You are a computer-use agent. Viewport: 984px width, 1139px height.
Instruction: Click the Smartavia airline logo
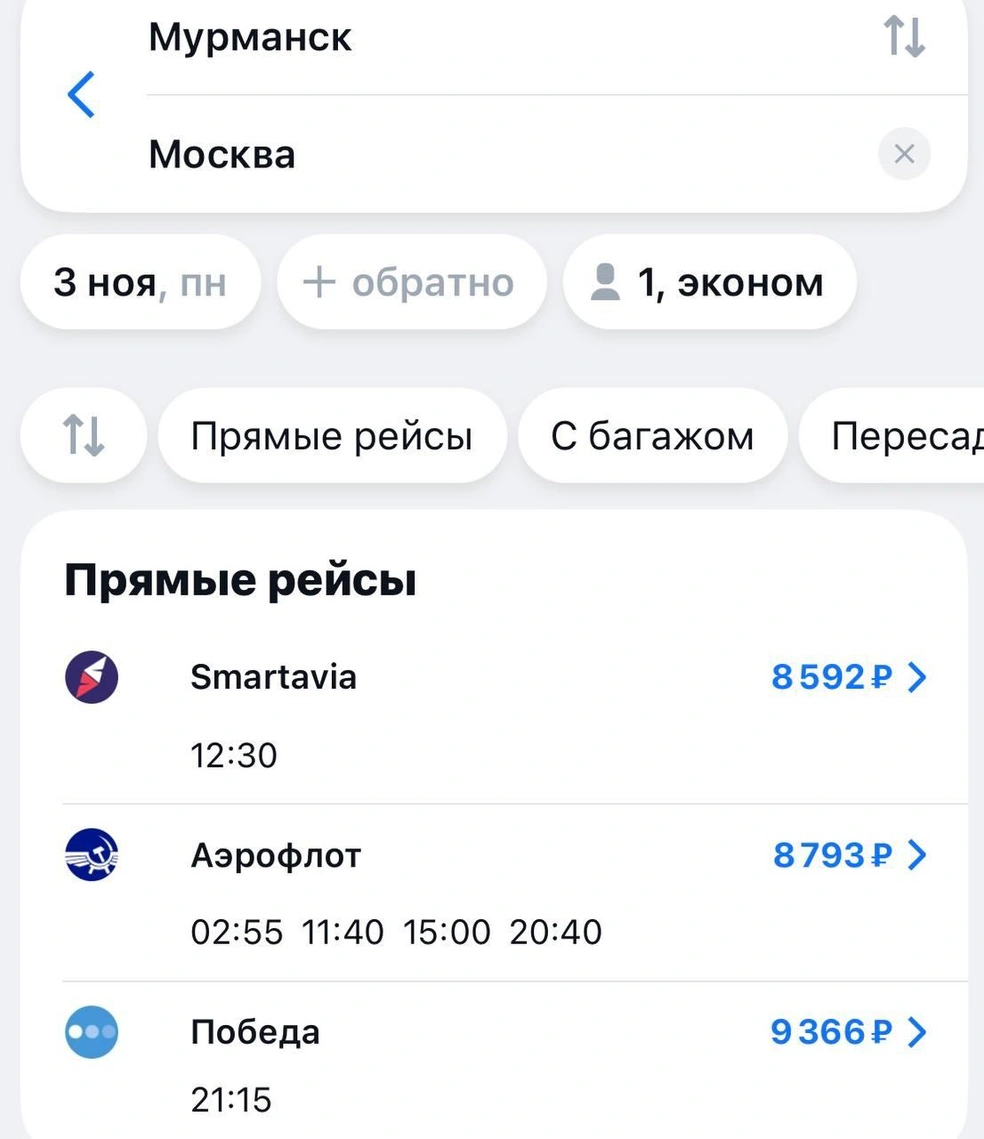click(92, 677)
